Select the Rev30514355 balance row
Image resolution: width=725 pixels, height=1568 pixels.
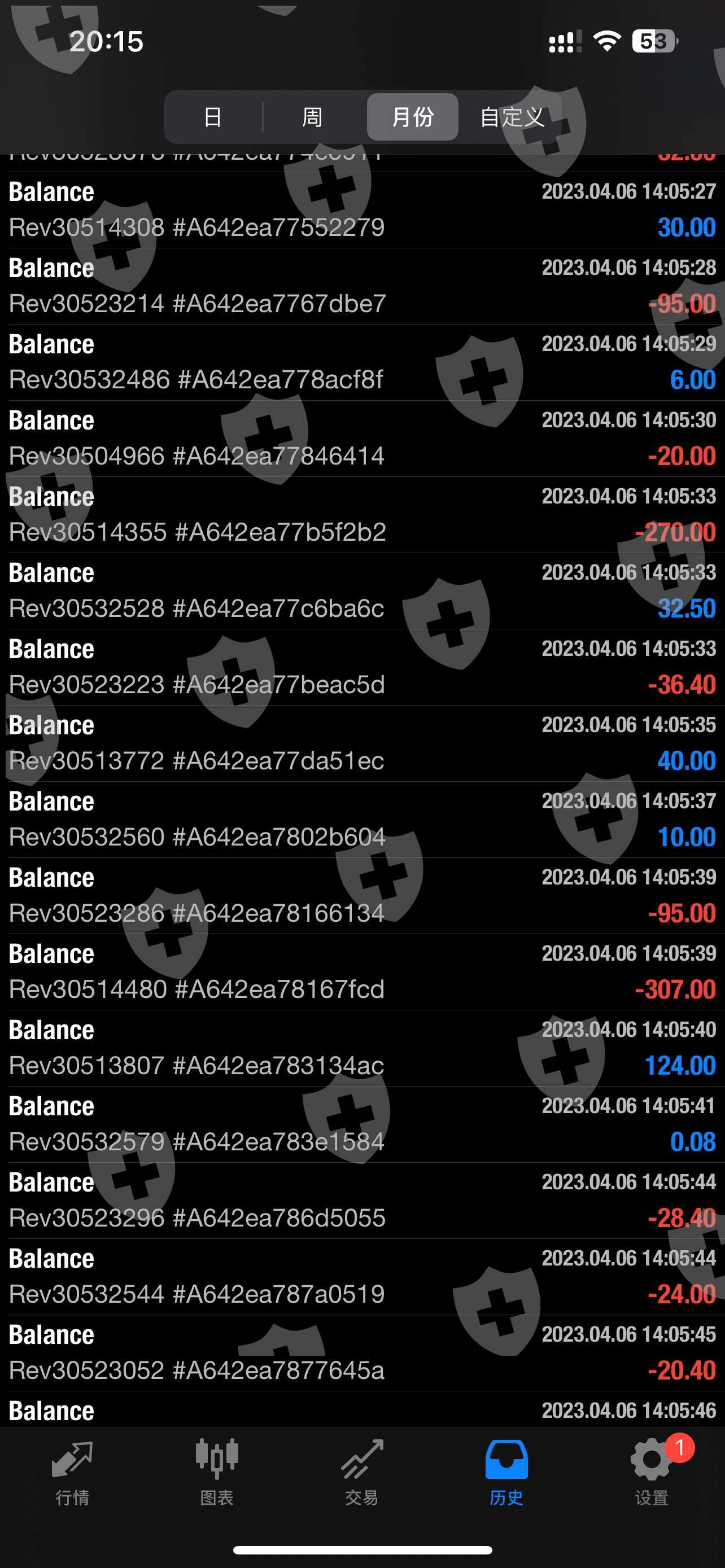point(362,515)
